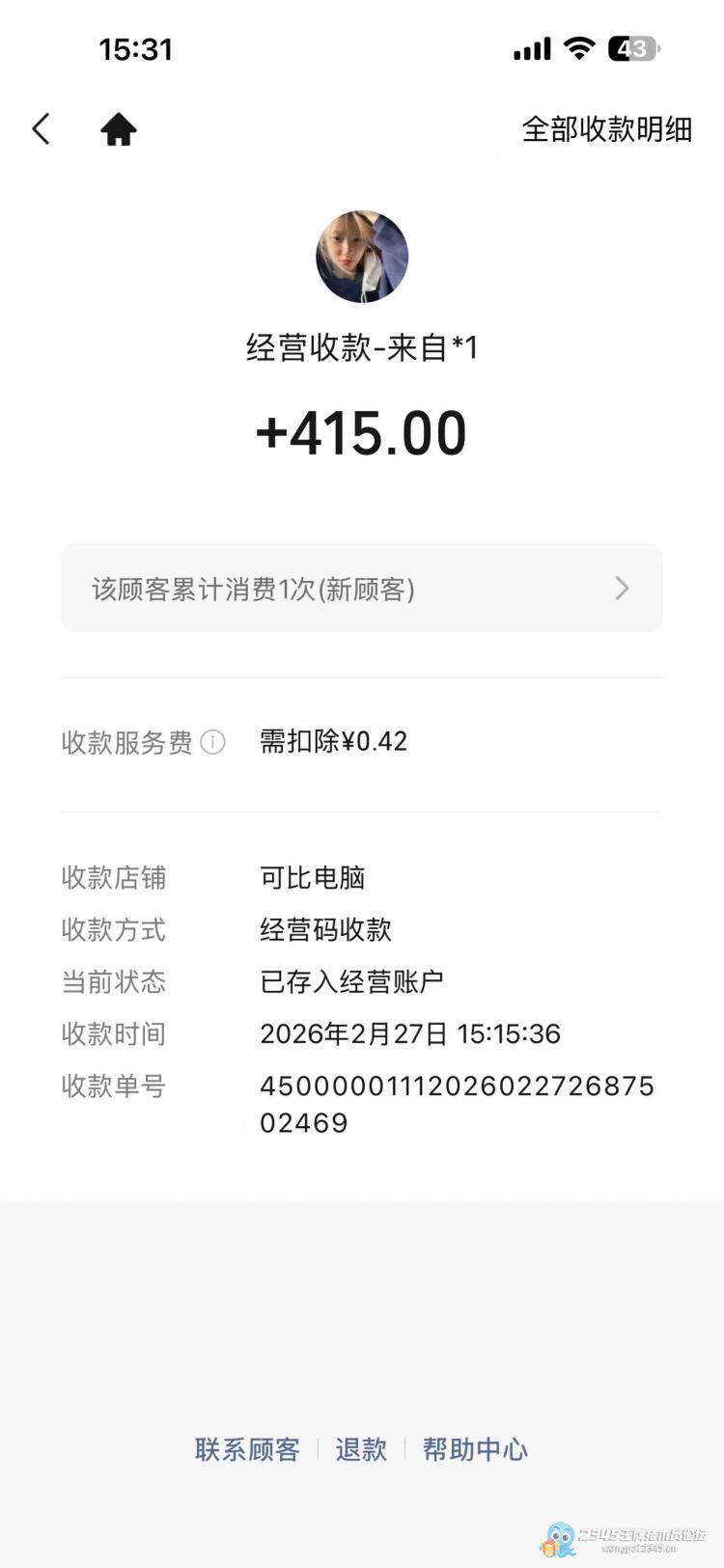The image size is (724, 1568).
Task: Select 退款 to refund this payment
Action: point(361,1449)
